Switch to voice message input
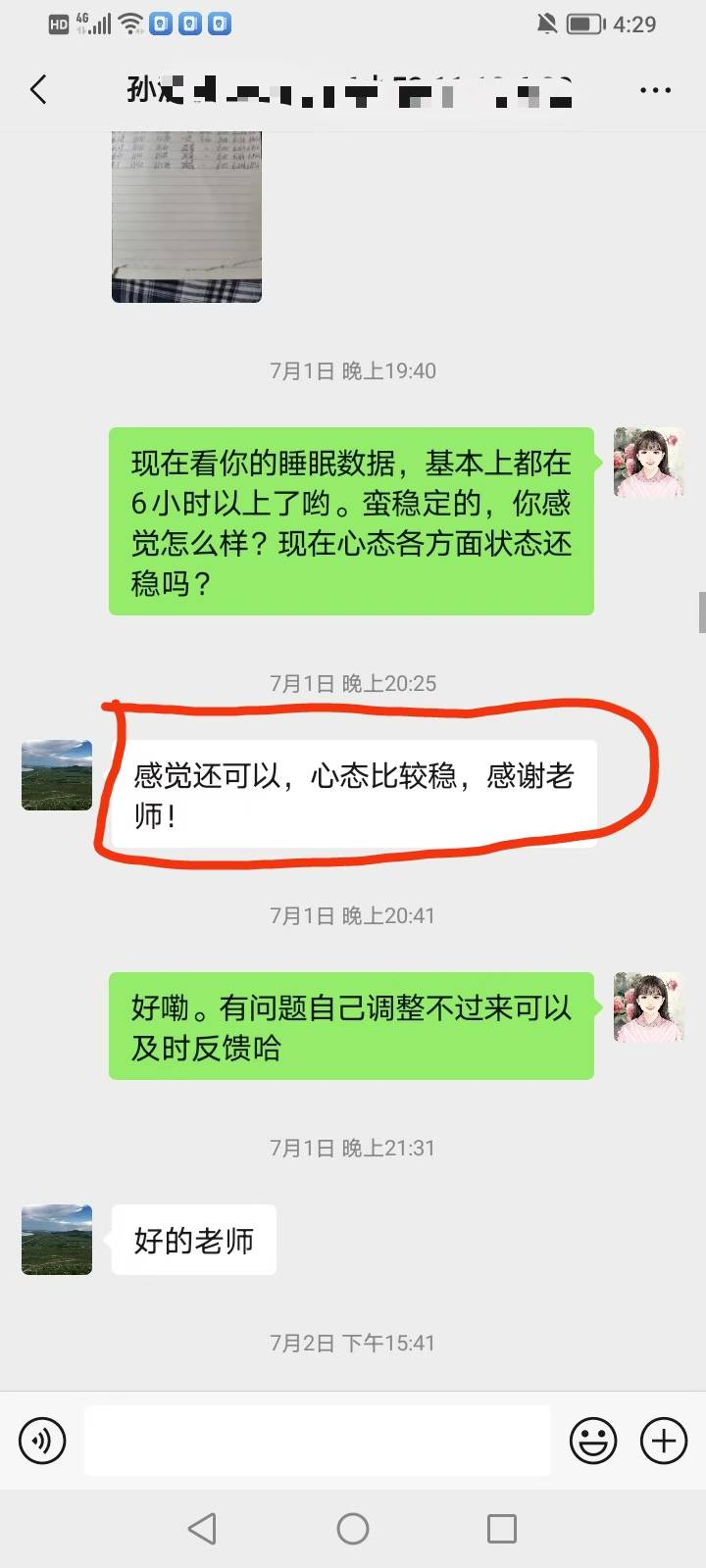This screenshot has height=1568, width=706. click(42, 1441)
